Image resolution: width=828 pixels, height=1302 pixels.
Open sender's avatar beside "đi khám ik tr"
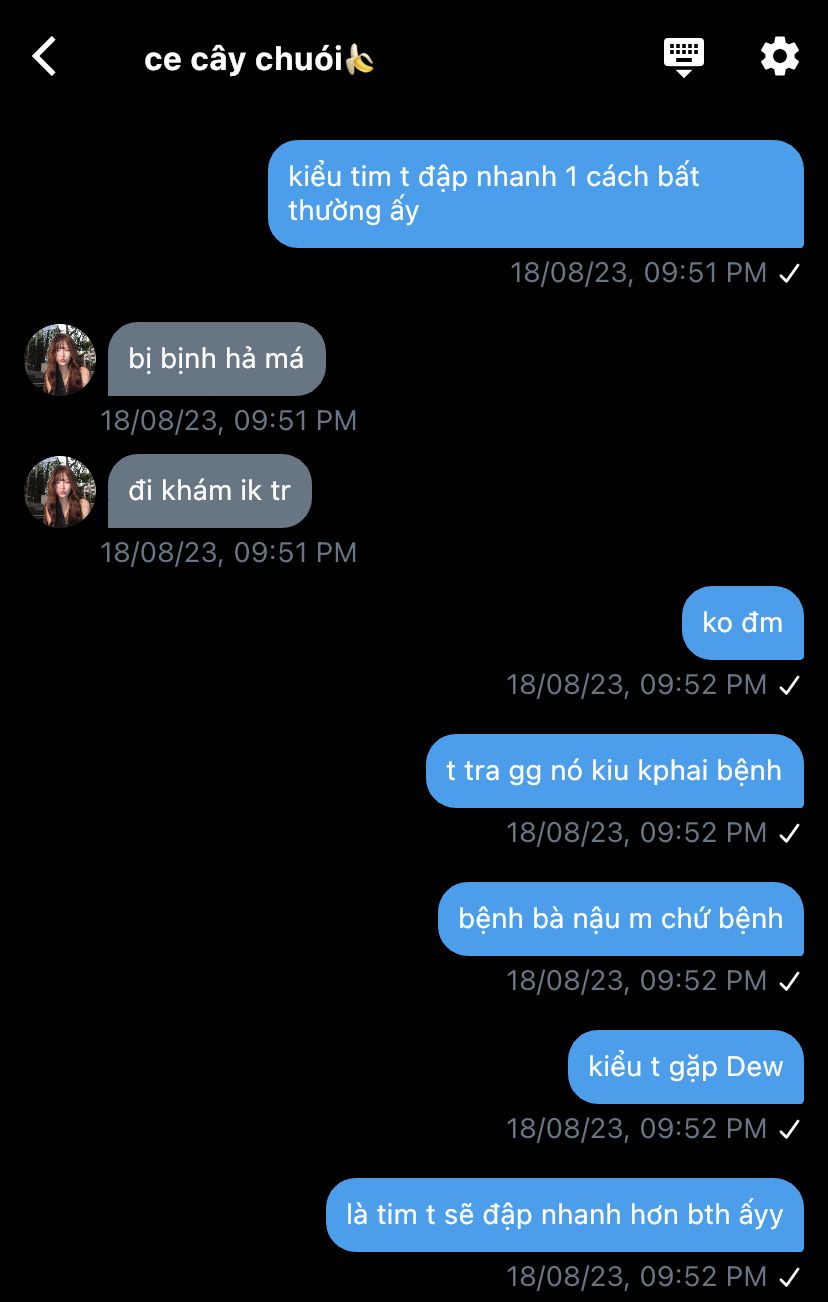[x=60, y=491]
